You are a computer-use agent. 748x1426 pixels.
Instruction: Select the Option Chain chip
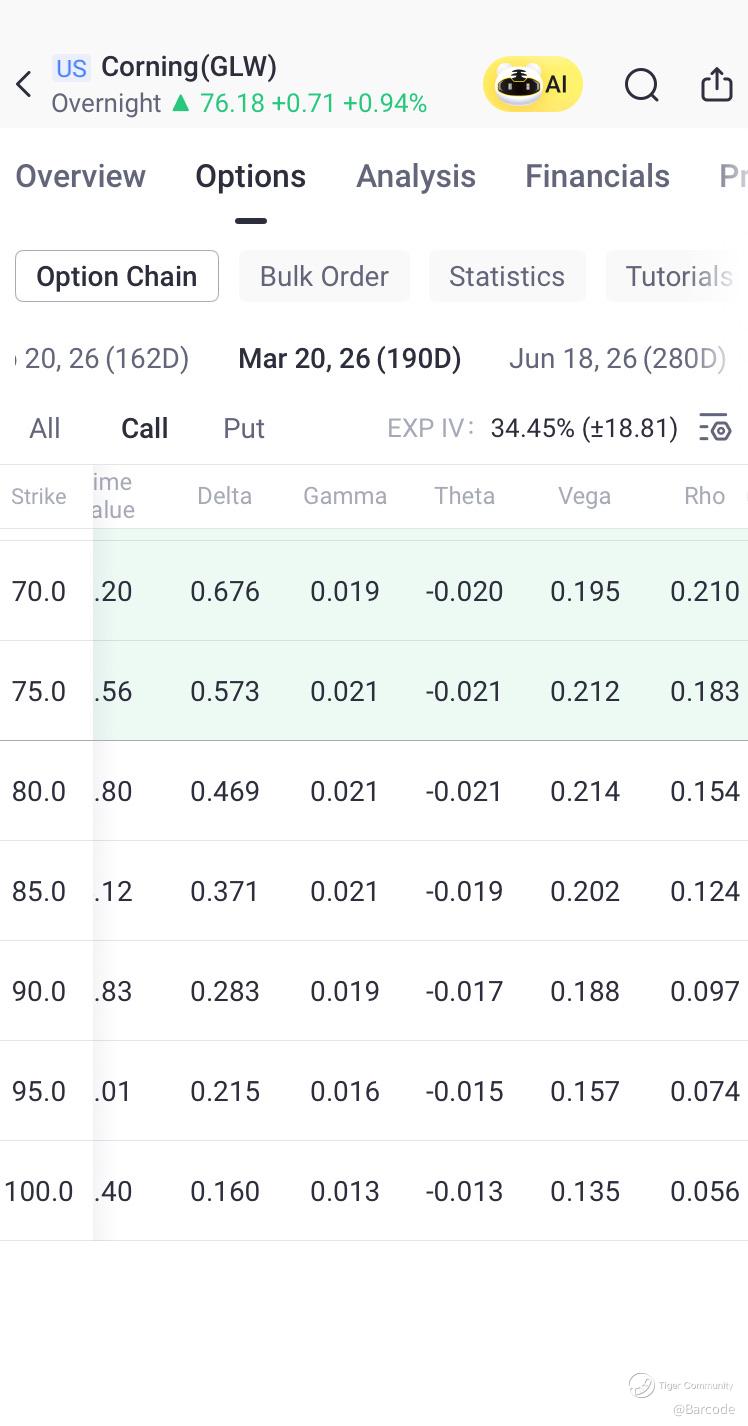tap(117, 276)
